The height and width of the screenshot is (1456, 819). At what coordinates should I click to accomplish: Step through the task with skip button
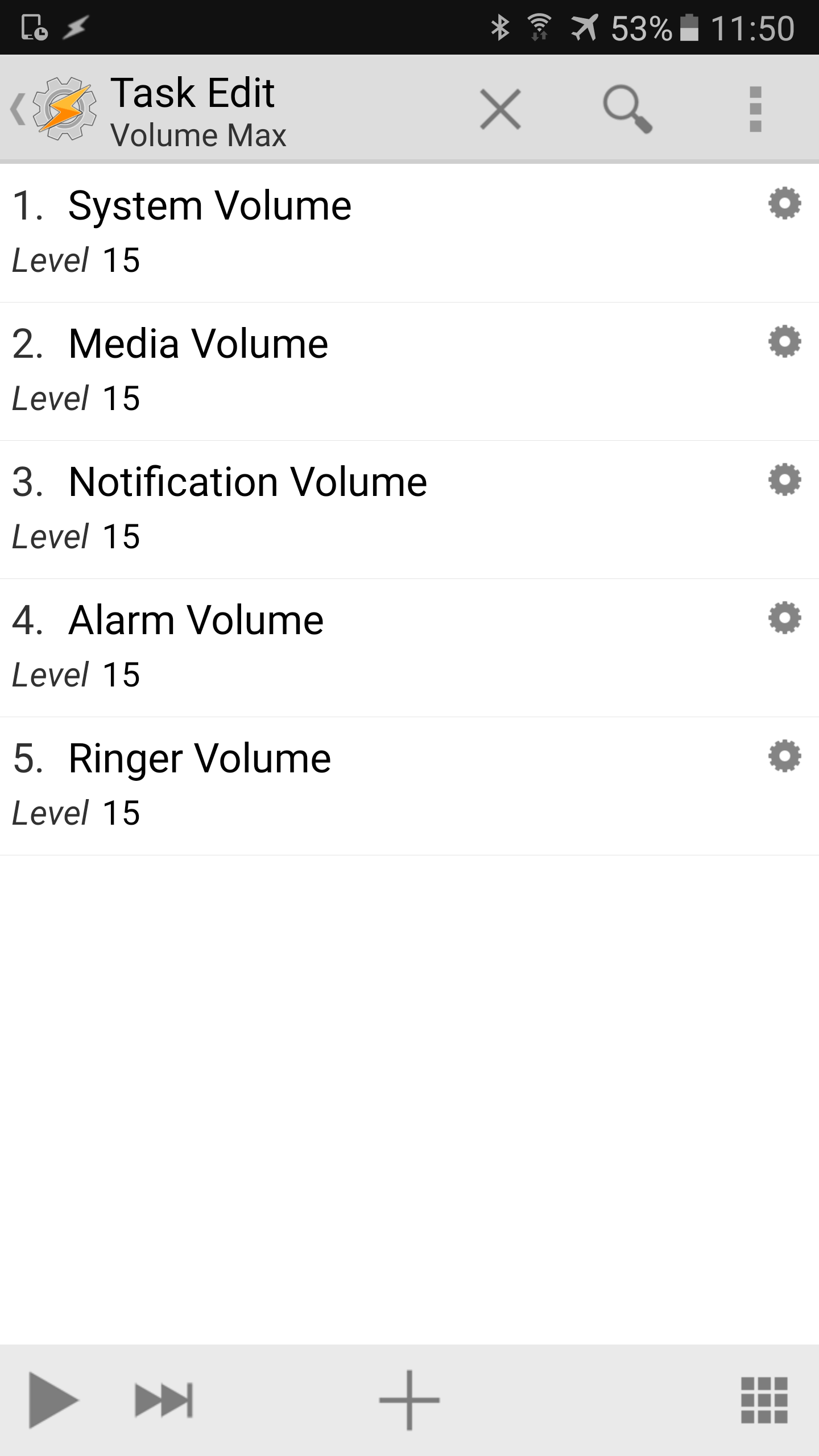tap(164, 1400)
